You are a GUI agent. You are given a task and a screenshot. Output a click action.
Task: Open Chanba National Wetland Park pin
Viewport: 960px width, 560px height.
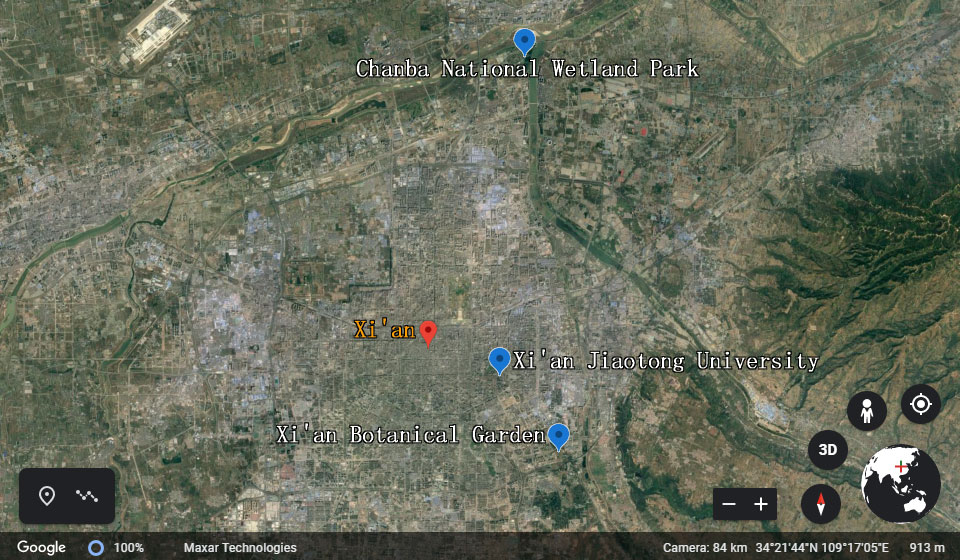[x=524, y=40]
